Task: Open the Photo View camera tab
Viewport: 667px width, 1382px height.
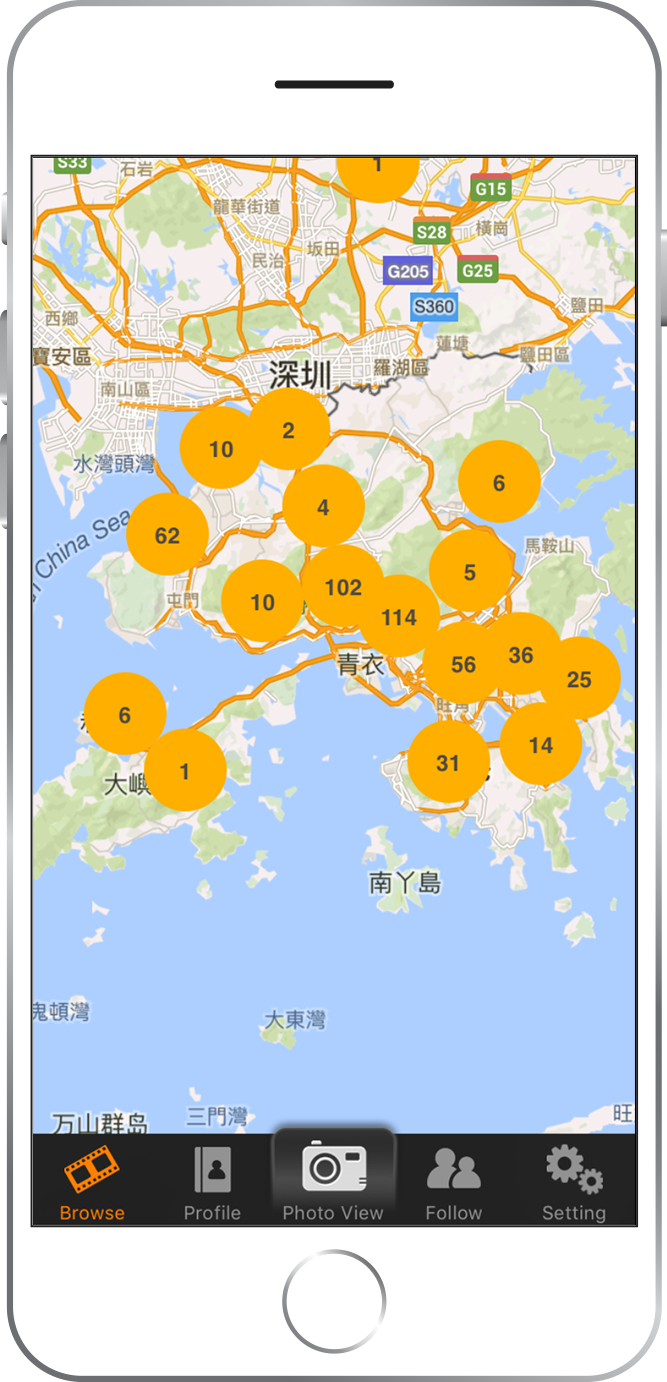Action: click(x=333, y=1180)
